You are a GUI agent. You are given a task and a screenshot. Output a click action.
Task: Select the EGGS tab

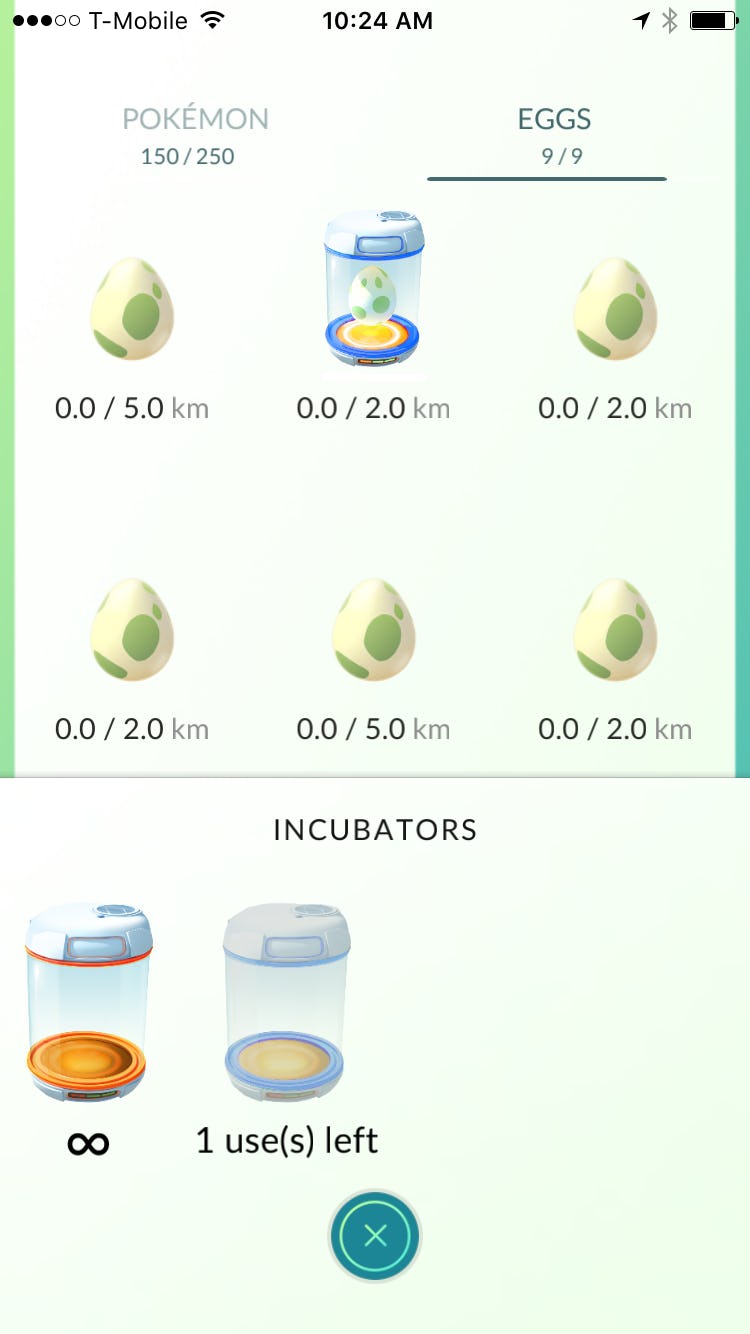(x=555, y=118)
